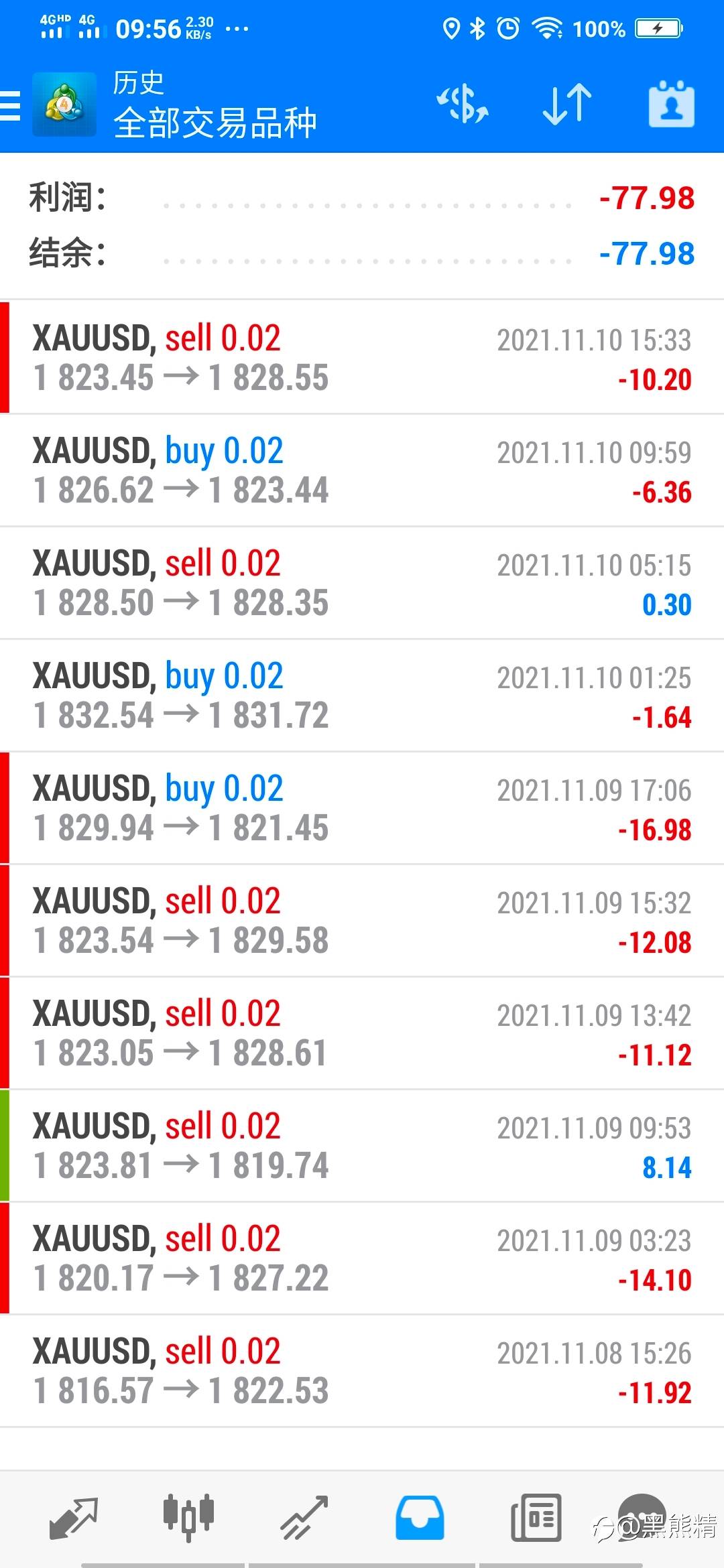Image resolution: width=724 pixels, height=1568 pixels.
Task: View the sell trade with 0.30 profit
Action: click(362, 583)
